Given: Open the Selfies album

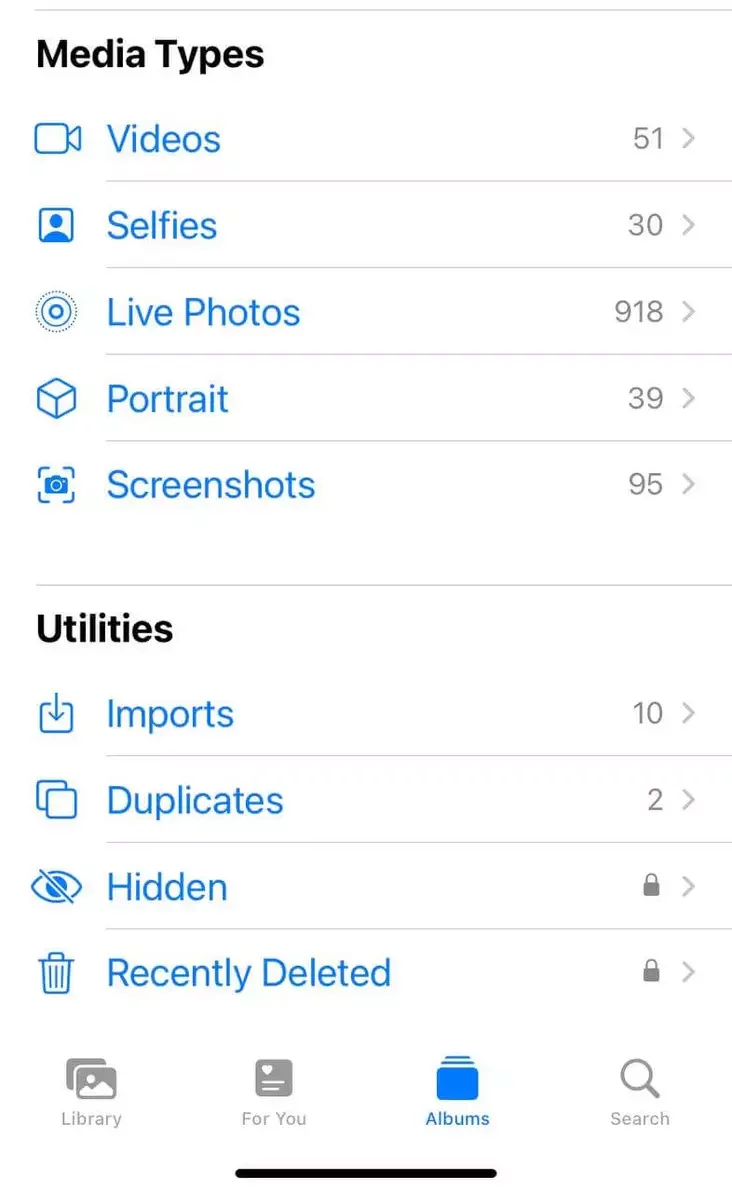Looking at the screenshot, I should pyautogui.click(x=366, y=225).
